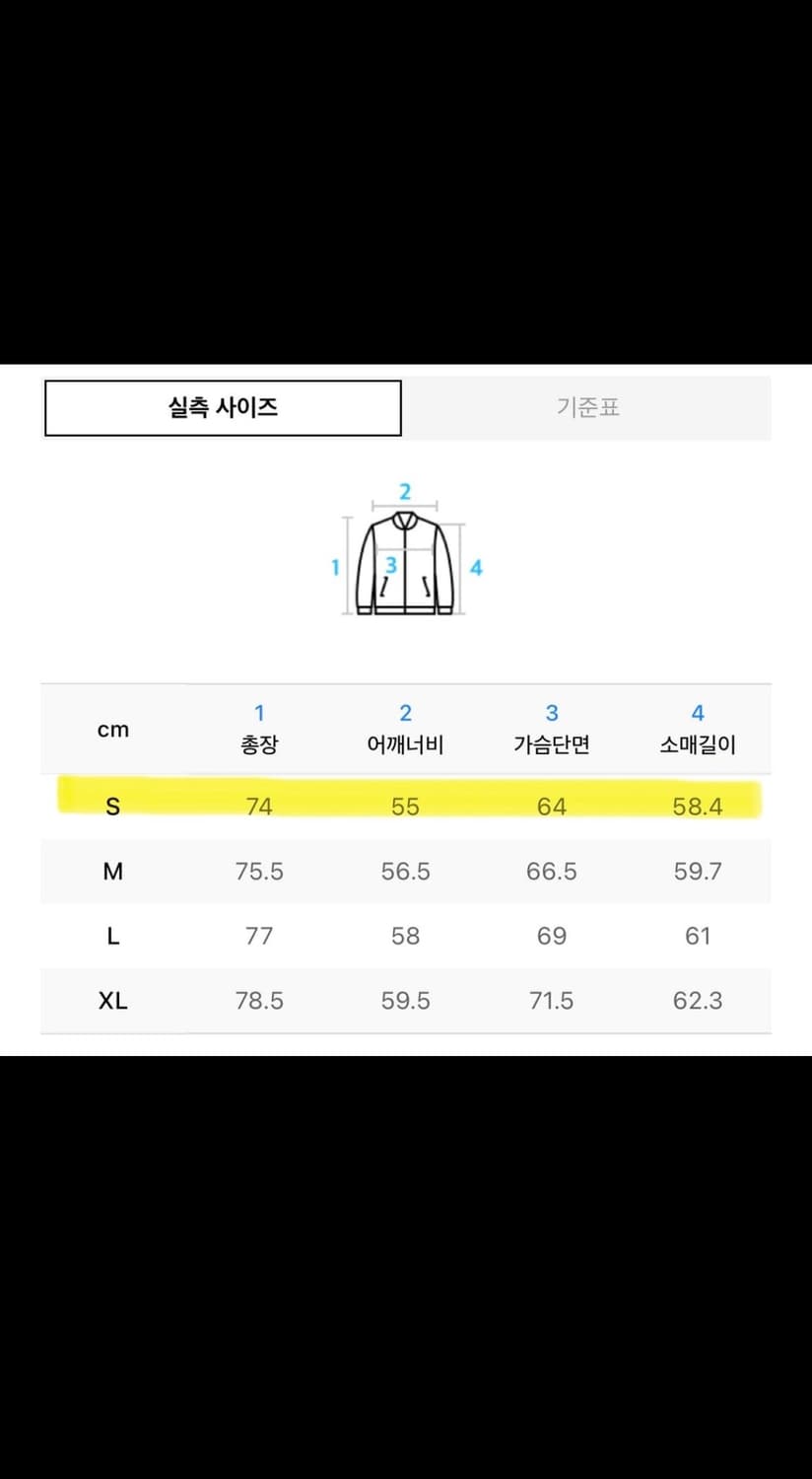Select the 가슴단면 column header
Viewport: 812px width, 1479px height.
(551, 744)
